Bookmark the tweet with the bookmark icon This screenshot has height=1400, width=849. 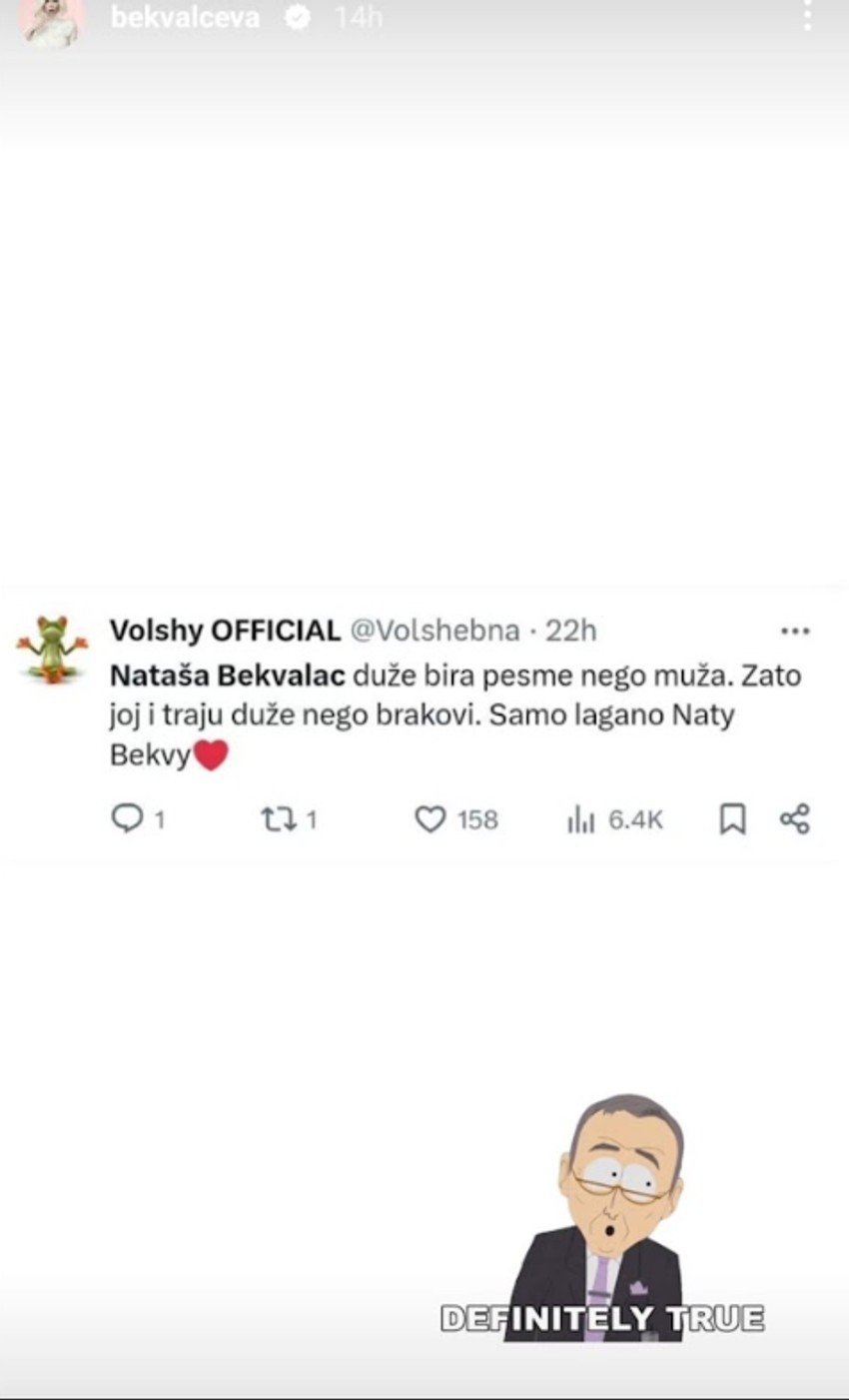(733, 819)
